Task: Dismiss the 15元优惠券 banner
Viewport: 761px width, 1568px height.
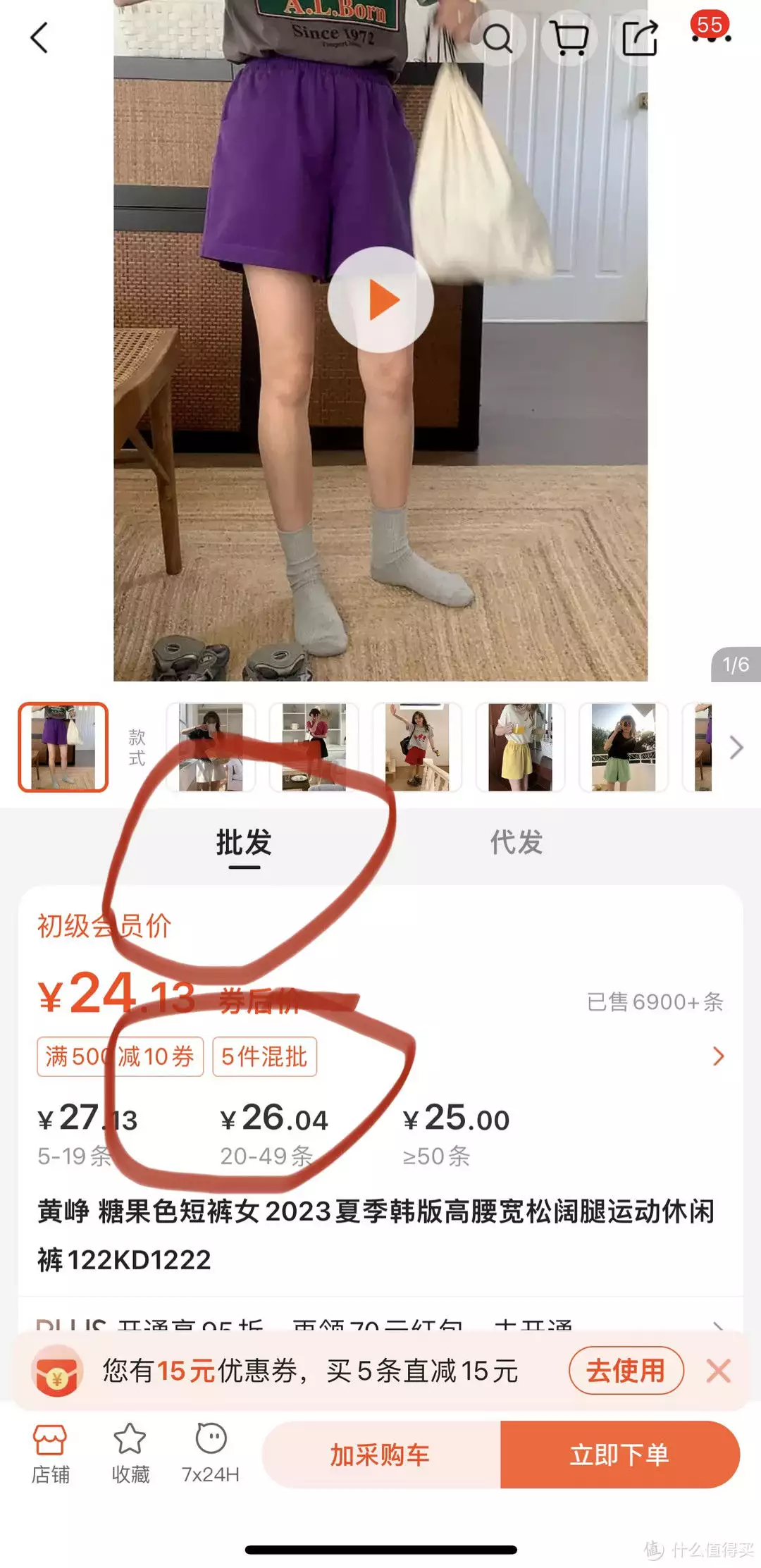Action: (x=718, y=1371)
